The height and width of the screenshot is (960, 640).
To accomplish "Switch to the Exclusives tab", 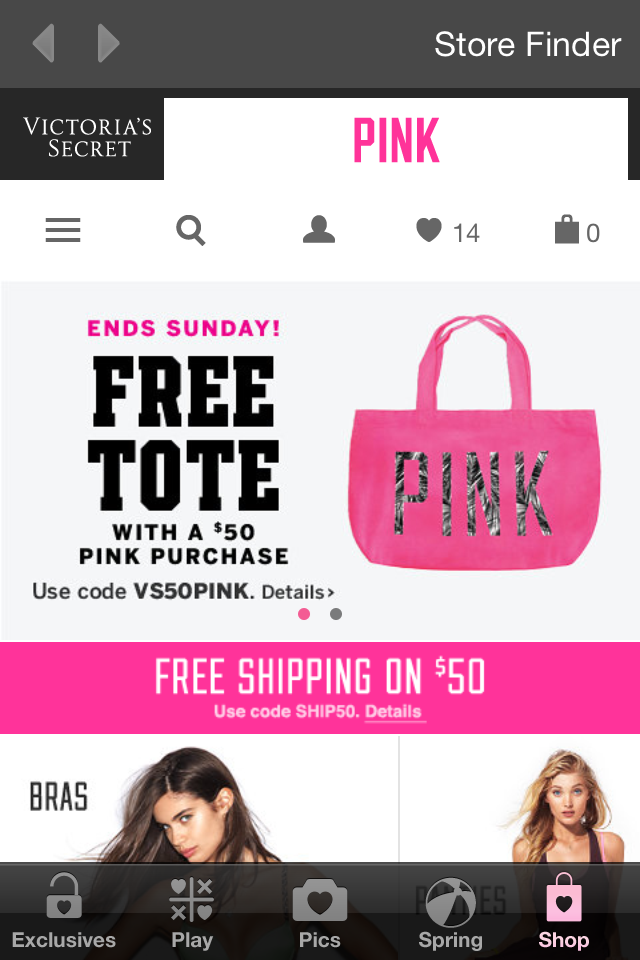I will (x=64, y=912).
